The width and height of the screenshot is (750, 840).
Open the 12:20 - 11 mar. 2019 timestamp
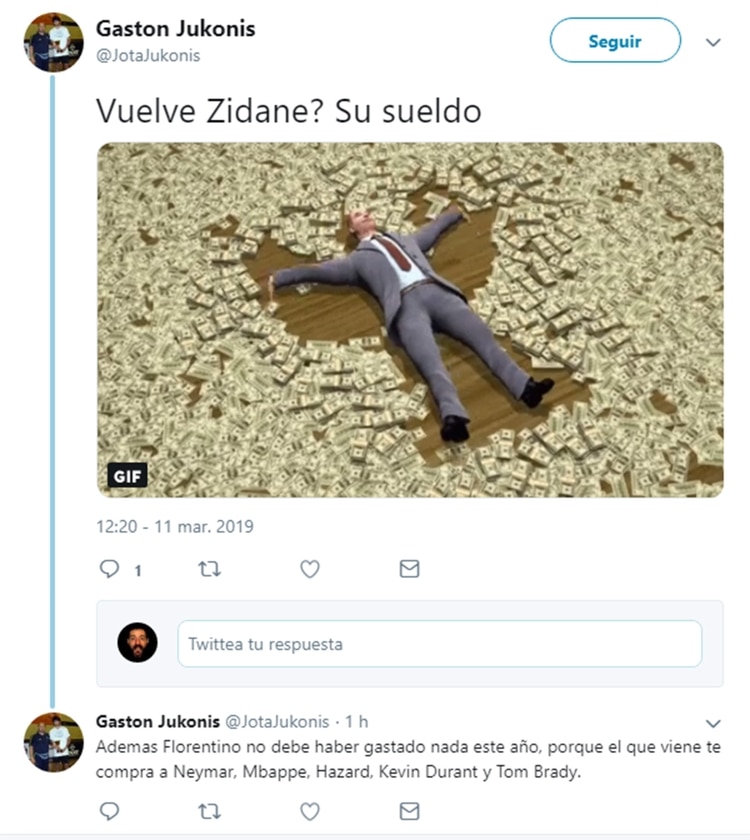(175, 526)
